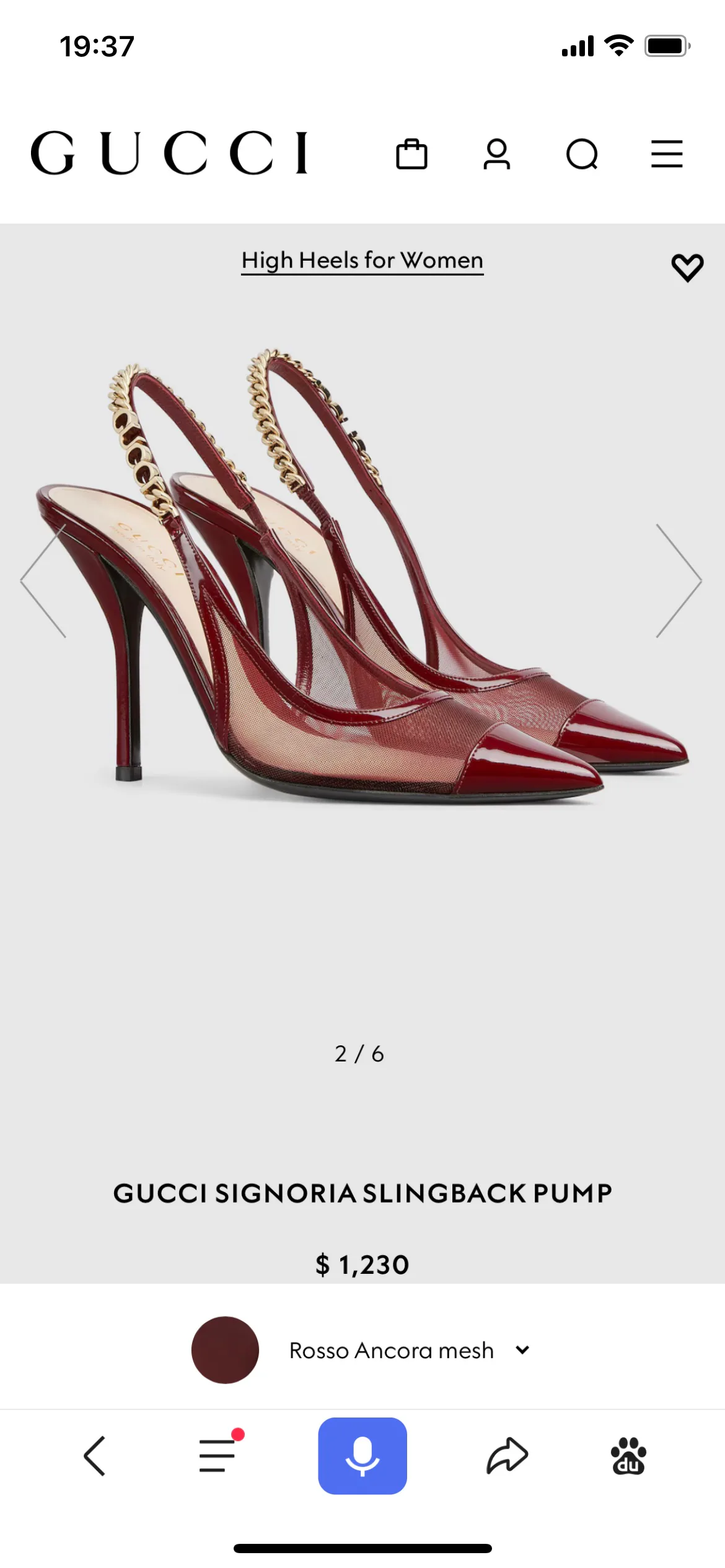Open the account profile icon
This screenshot has width=725, height=1568.
click(x=496, y=154)
